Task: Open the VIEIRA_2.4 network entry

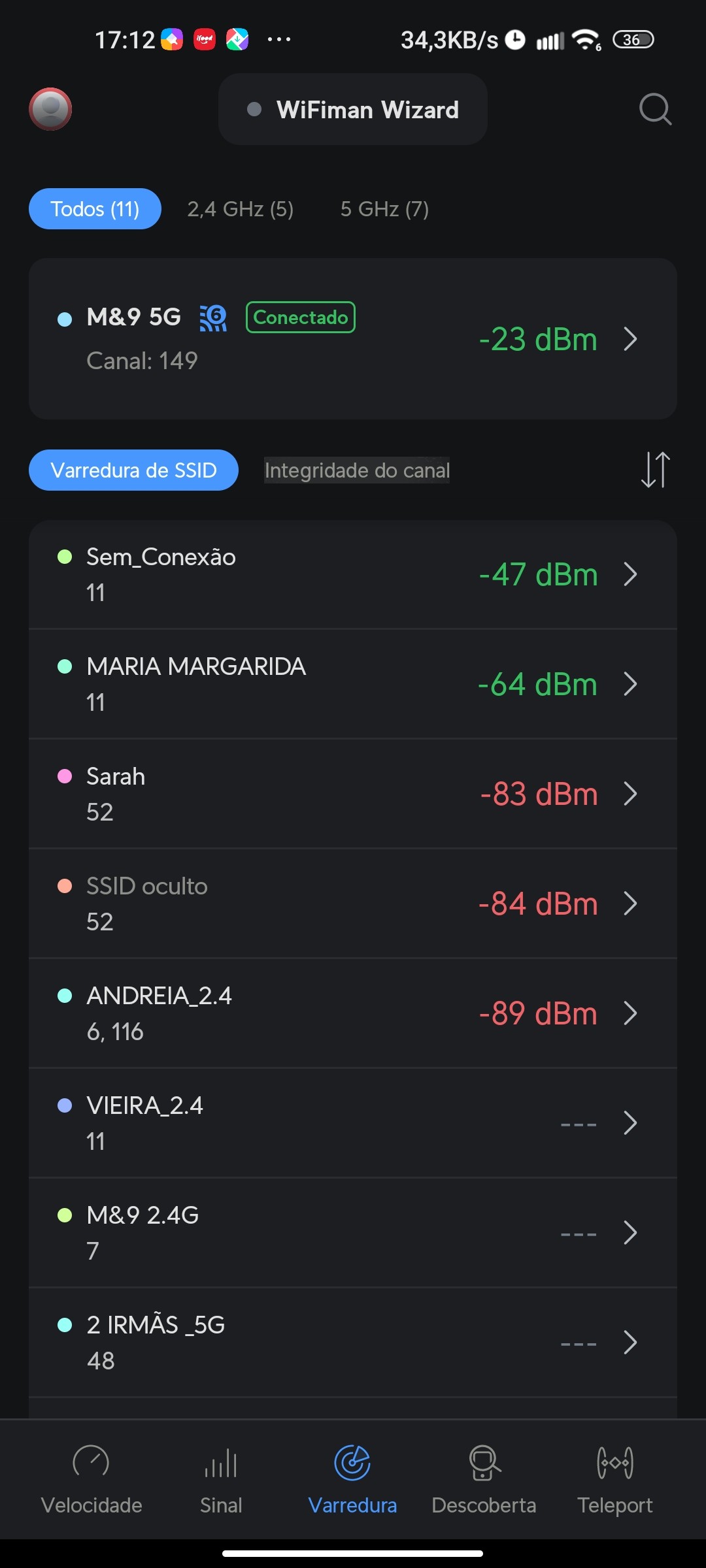Action: tap(353, 1123)
